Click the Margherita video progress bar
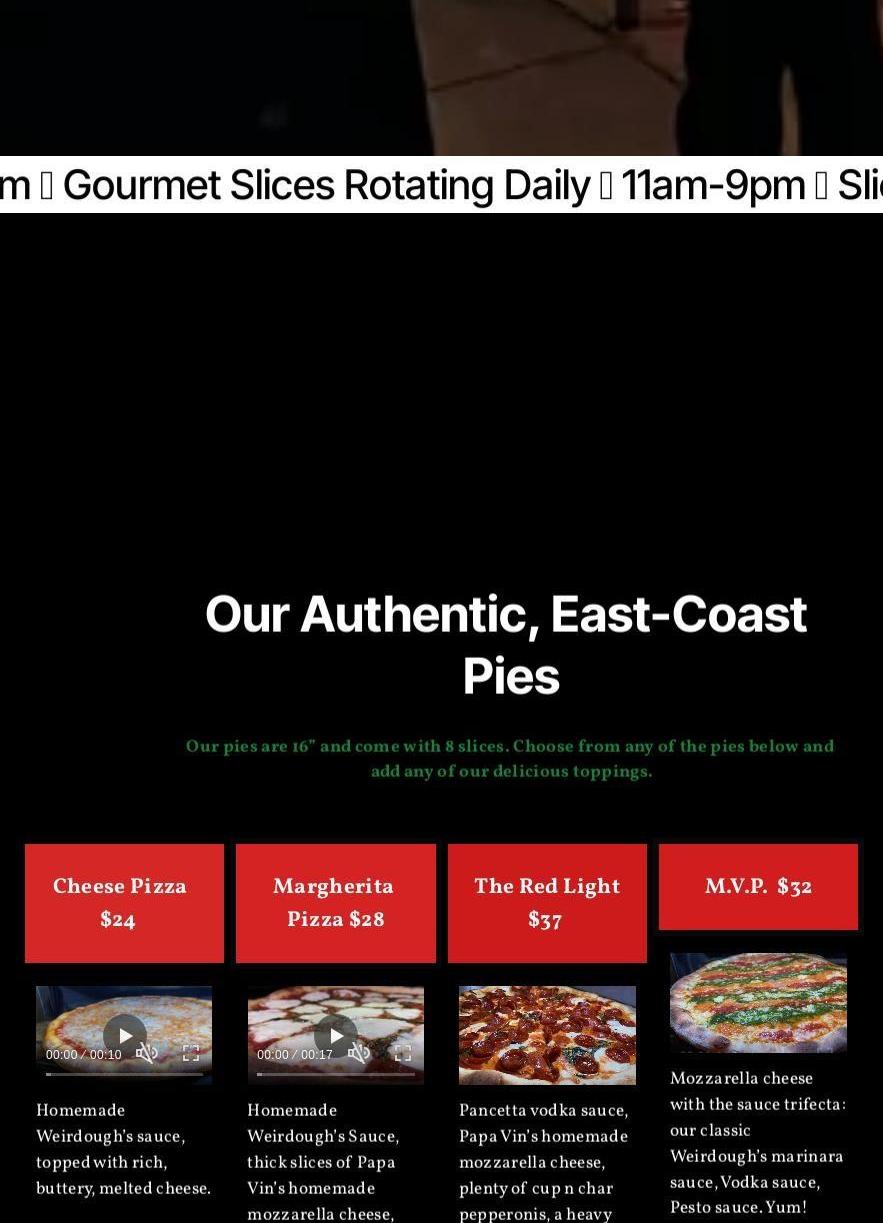The image size is (883, 1223). point(336,1074)
